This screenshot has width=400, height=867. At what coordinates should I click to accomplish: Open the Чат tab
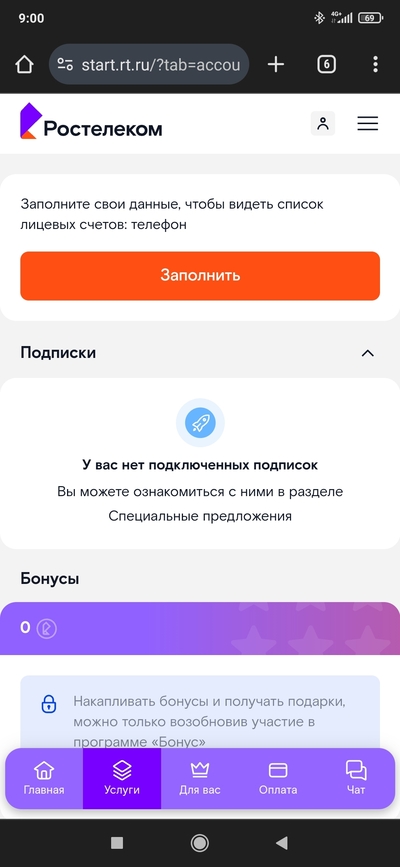(x=356, y=779)
